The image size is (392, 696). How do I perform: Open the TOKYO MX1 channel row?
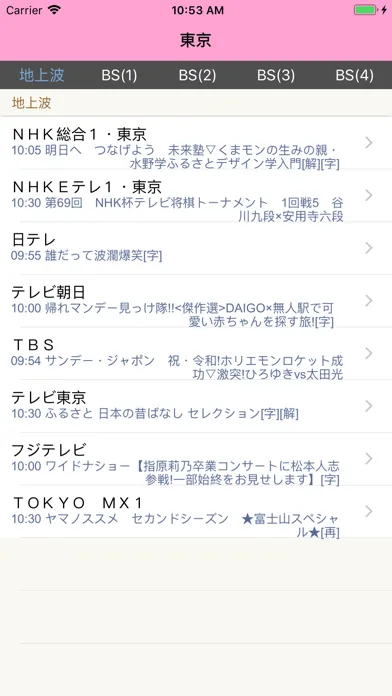coord(196,511)
